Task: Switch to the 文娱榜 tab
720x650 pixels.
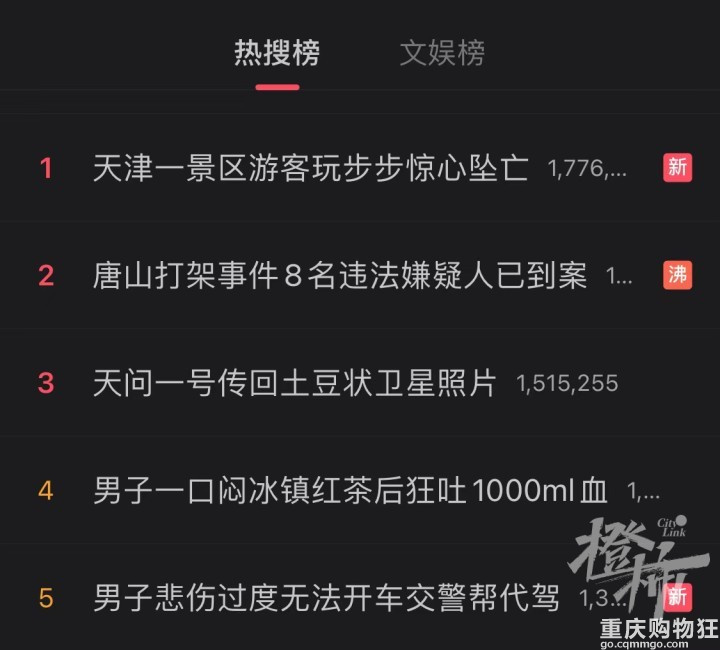Action: coord(442,53)
